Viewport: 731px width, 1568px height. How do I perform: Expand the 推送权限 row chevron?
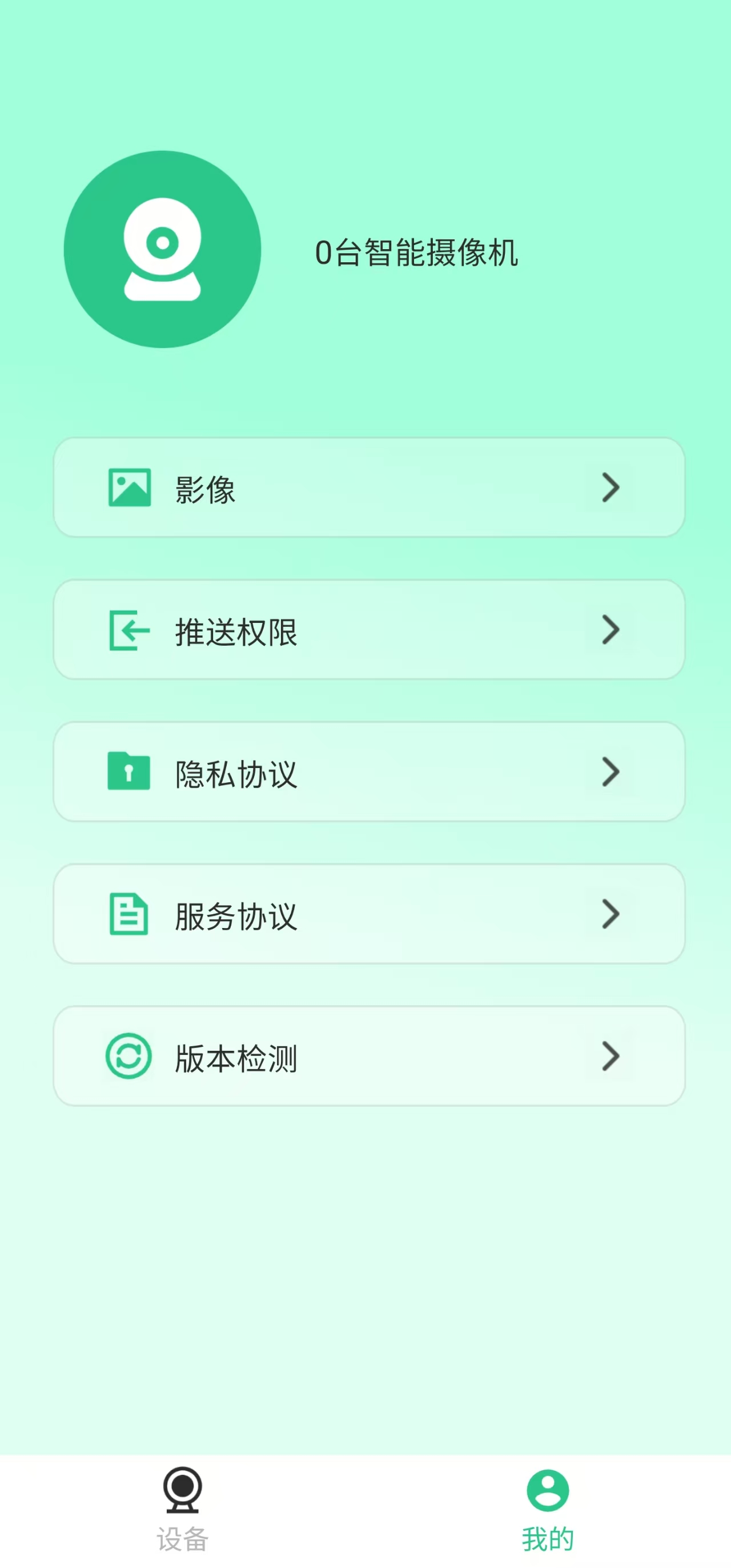(x=611, y=631)
